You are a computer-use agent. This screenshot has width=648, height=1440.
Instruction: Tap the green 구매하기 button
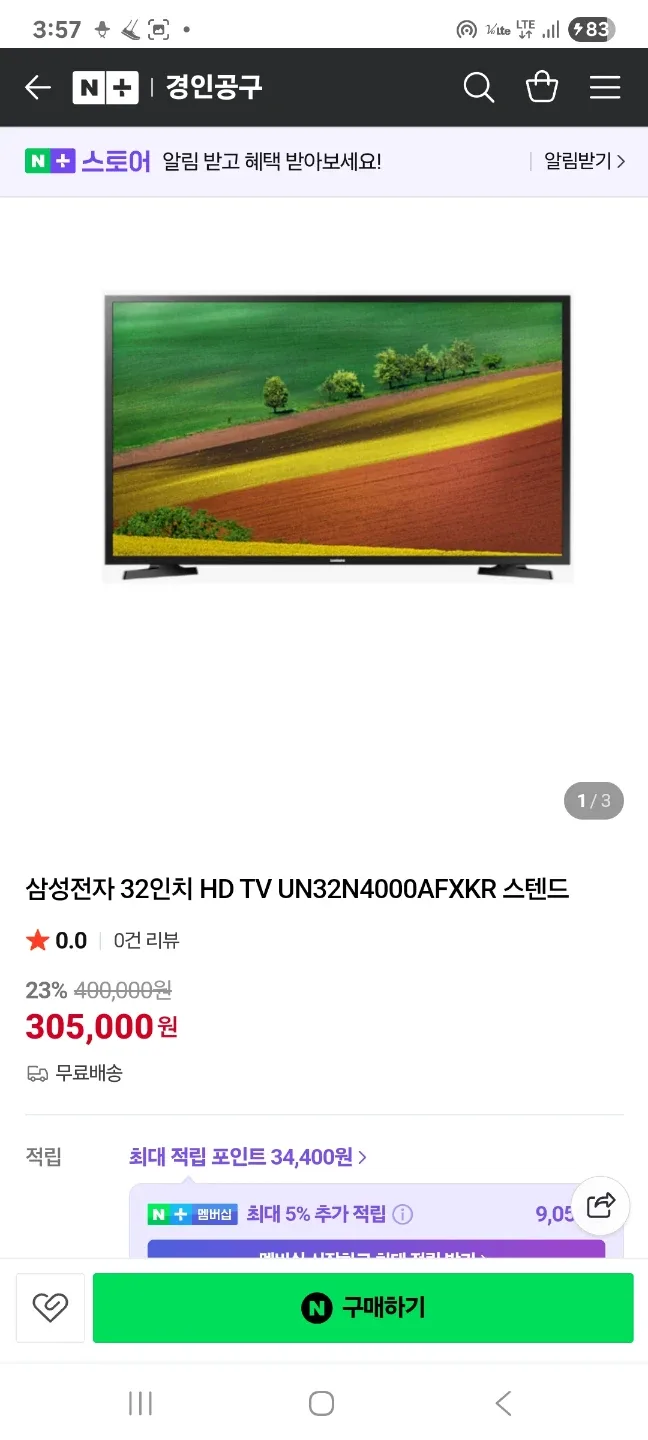[363, 1307]
